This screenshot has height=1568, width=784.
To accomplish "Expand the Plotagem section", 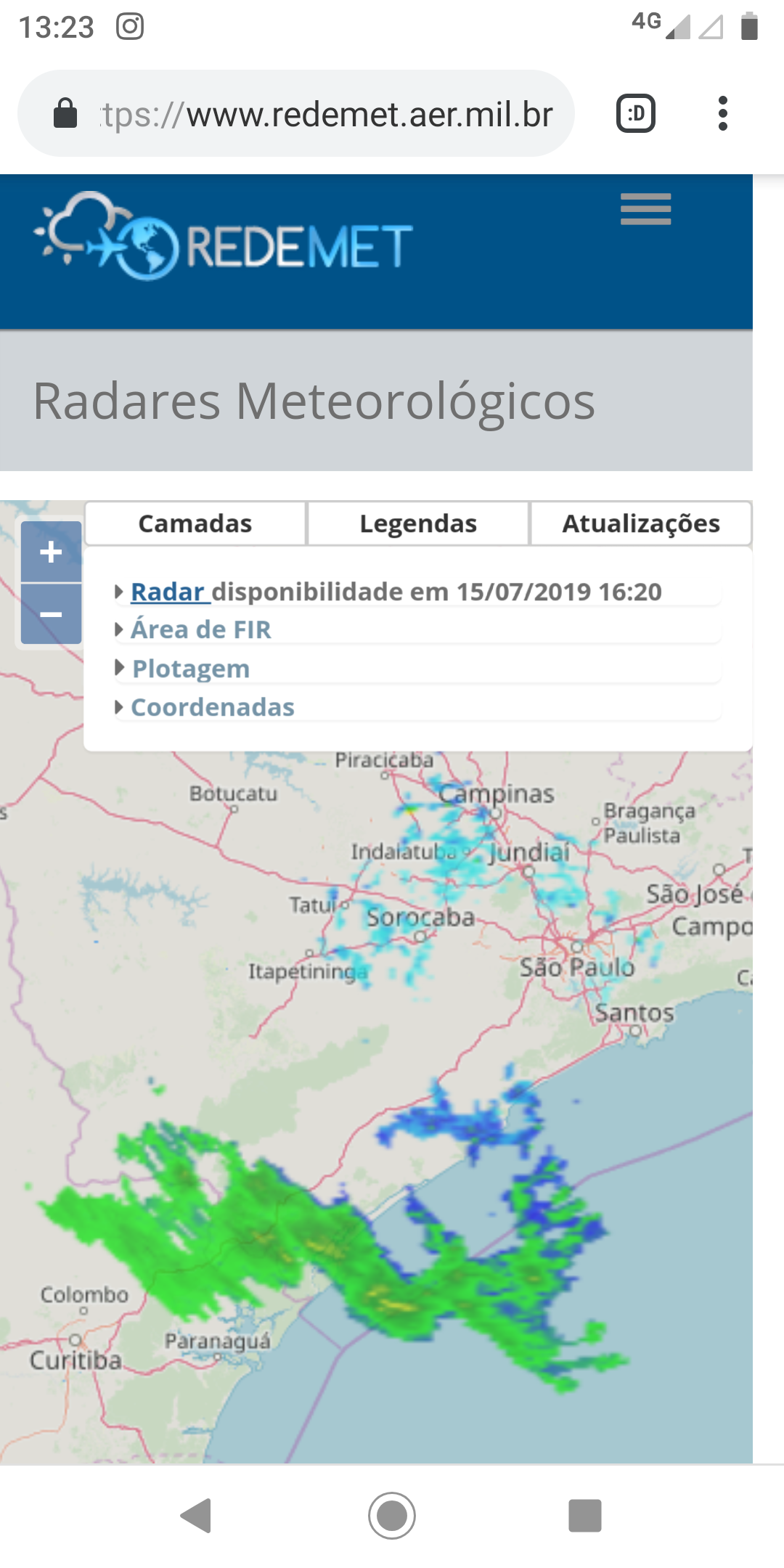I will (182, 668).
